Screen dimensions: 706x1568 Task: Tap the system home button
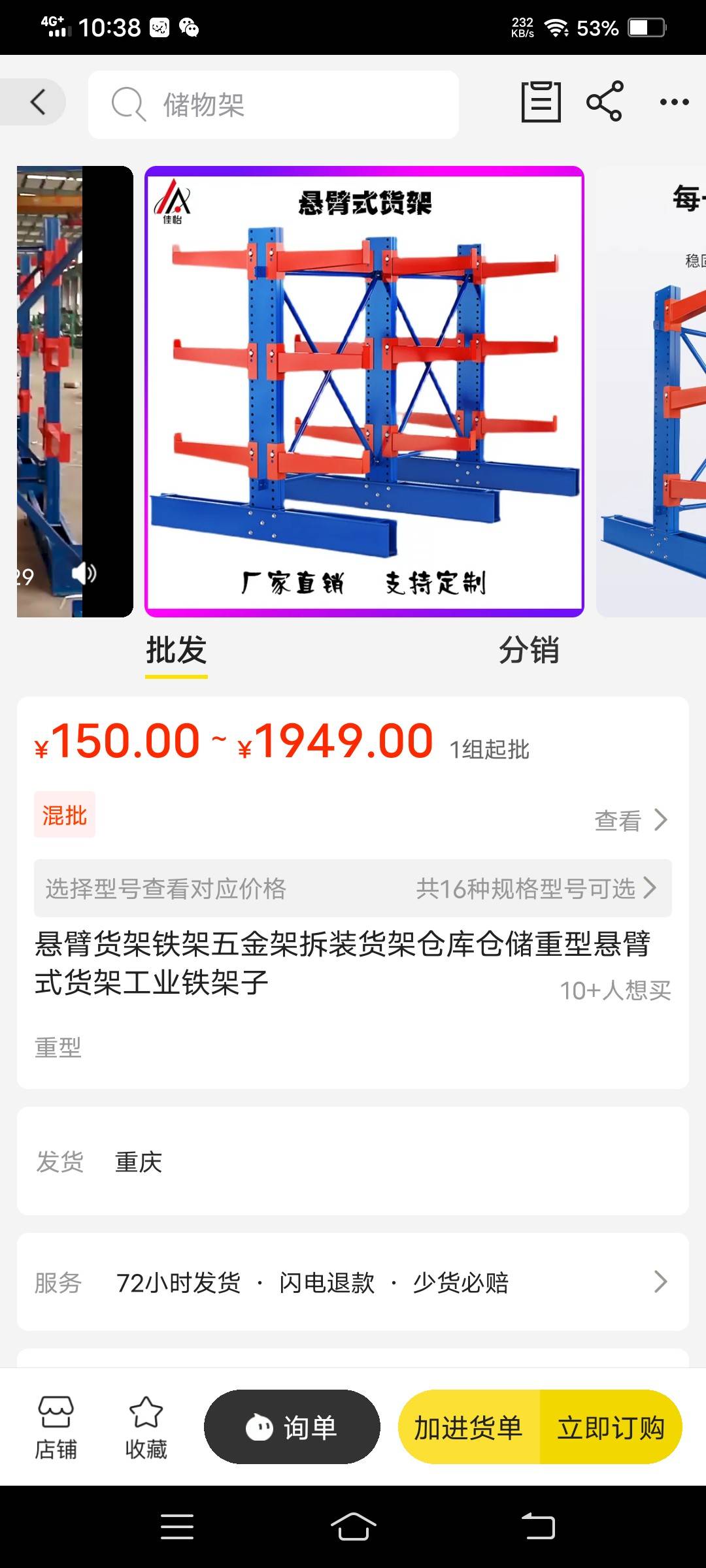tap(353, 1527)
